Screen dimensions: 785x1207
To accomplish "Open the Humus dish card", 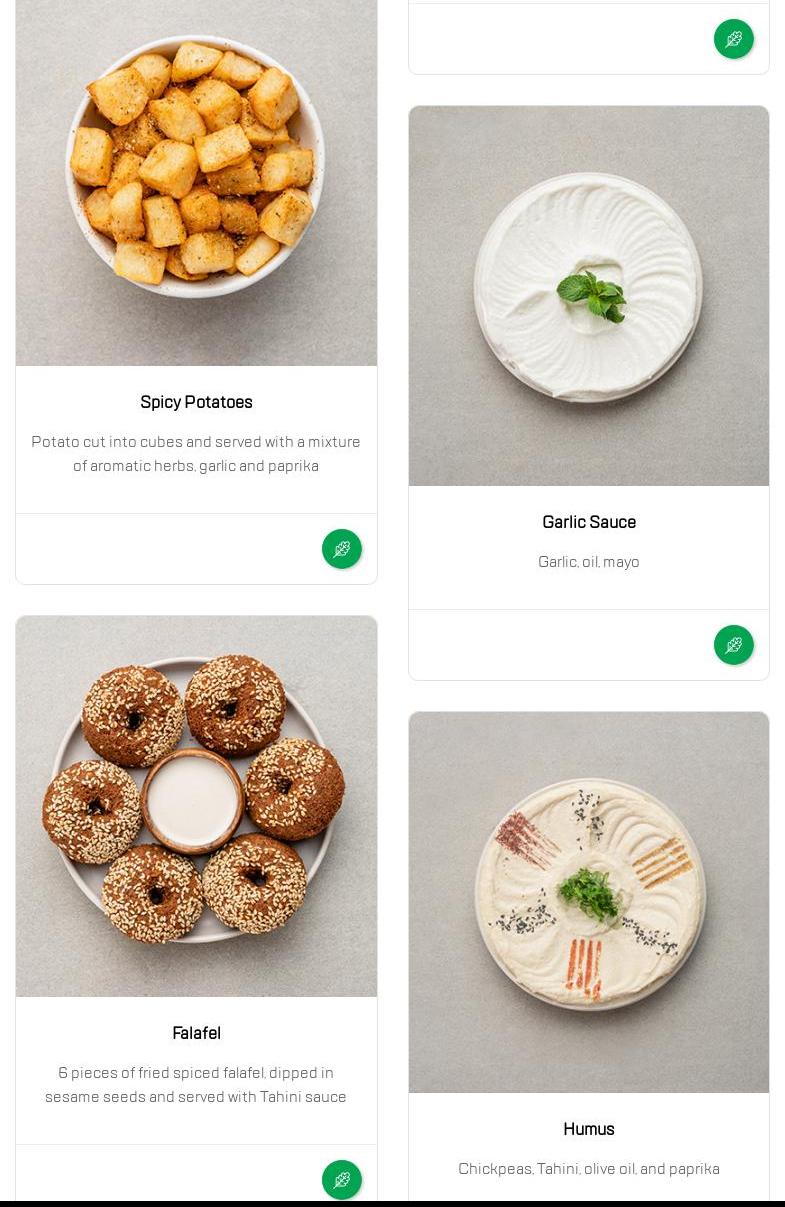I will (x=588, y=1128).
